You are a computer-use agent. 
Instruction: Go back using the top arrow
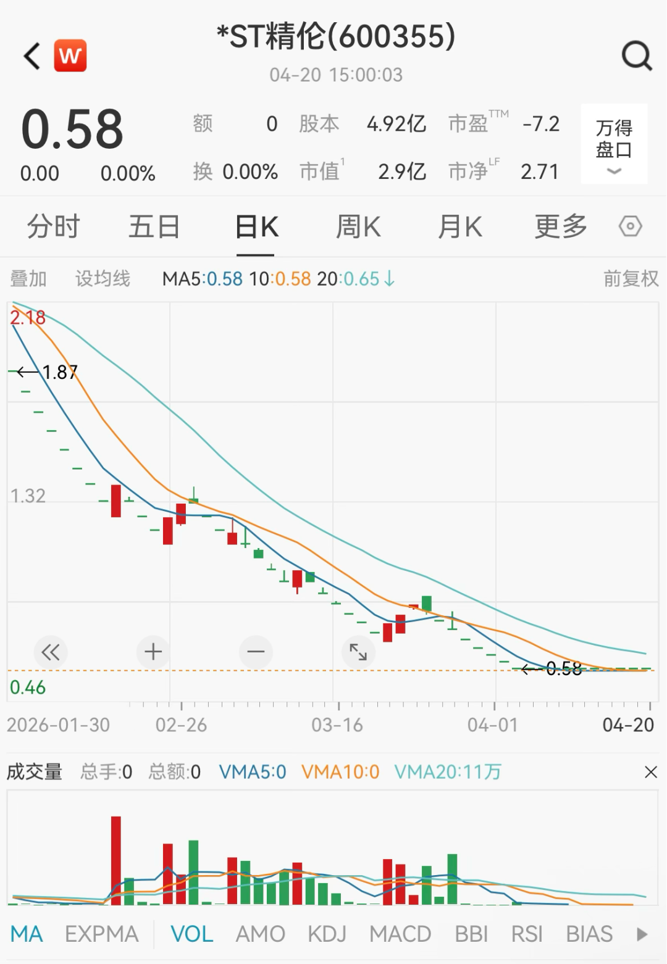coord(32,56)
